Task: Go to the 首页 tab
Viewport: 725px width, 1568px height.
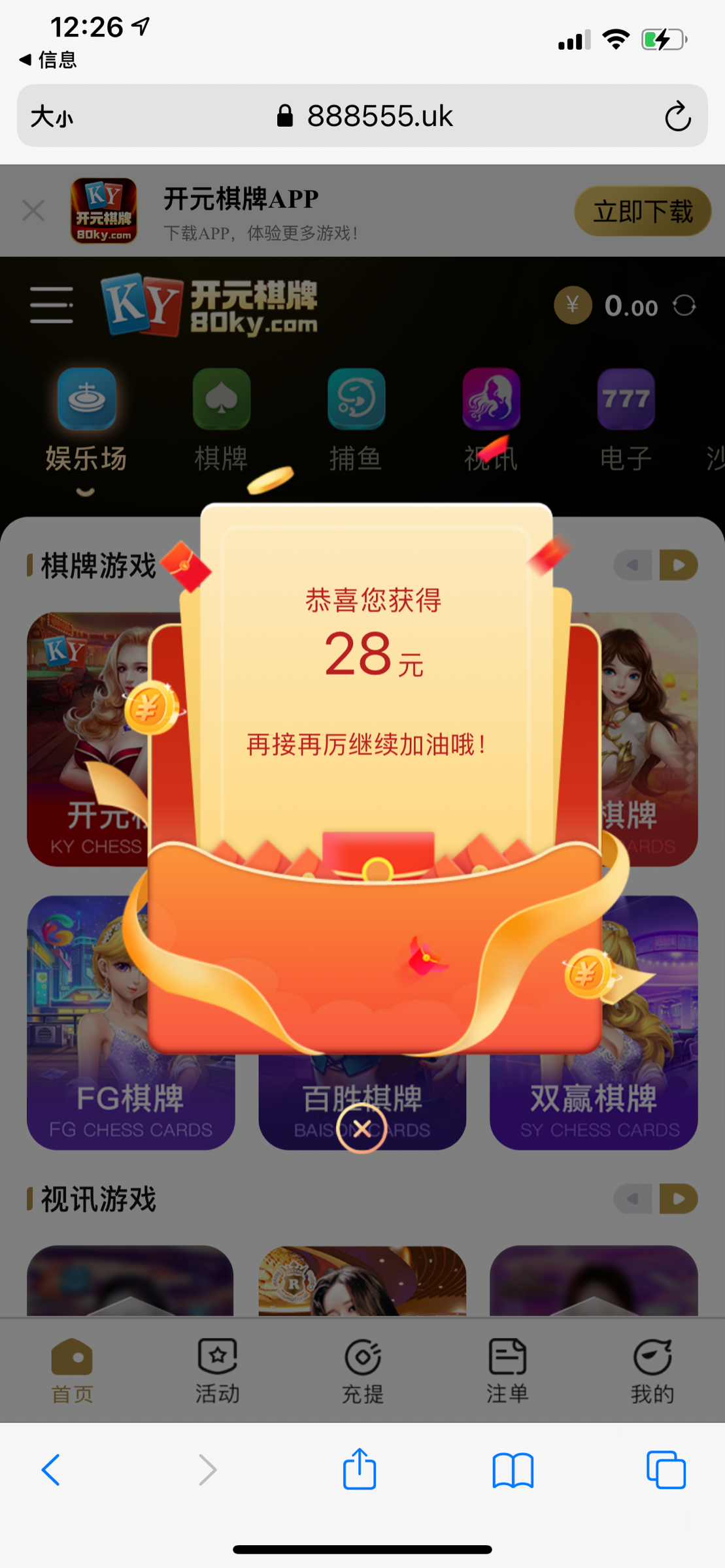Action: (72, 1371)
